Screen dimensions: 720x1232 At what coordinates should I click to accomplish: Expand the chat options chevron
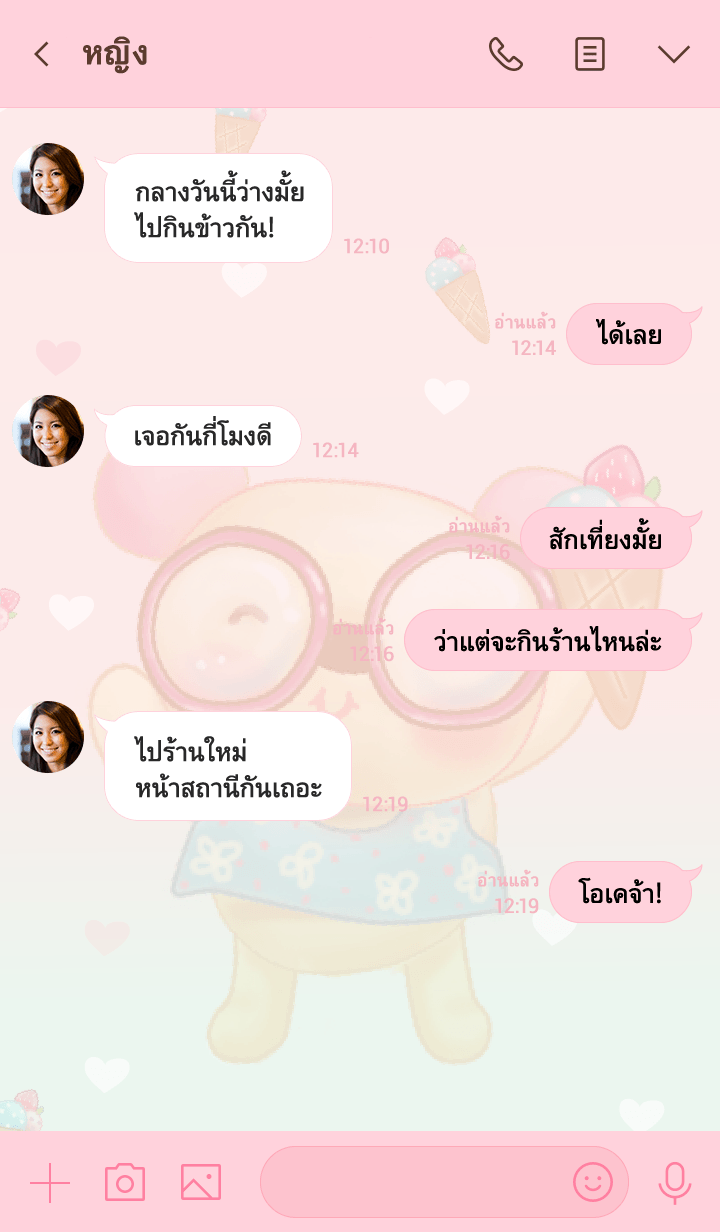(674, 54)
